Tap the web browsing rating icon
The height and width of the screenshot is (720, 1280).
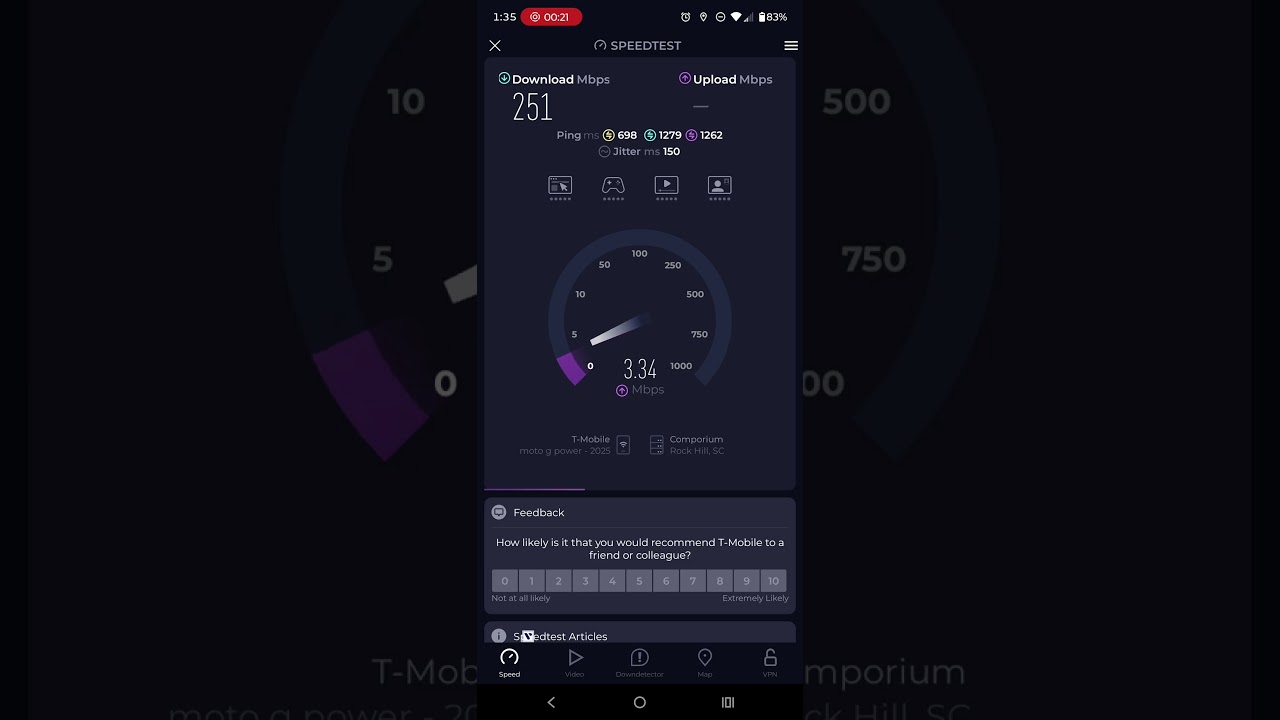tap(560, 186)
